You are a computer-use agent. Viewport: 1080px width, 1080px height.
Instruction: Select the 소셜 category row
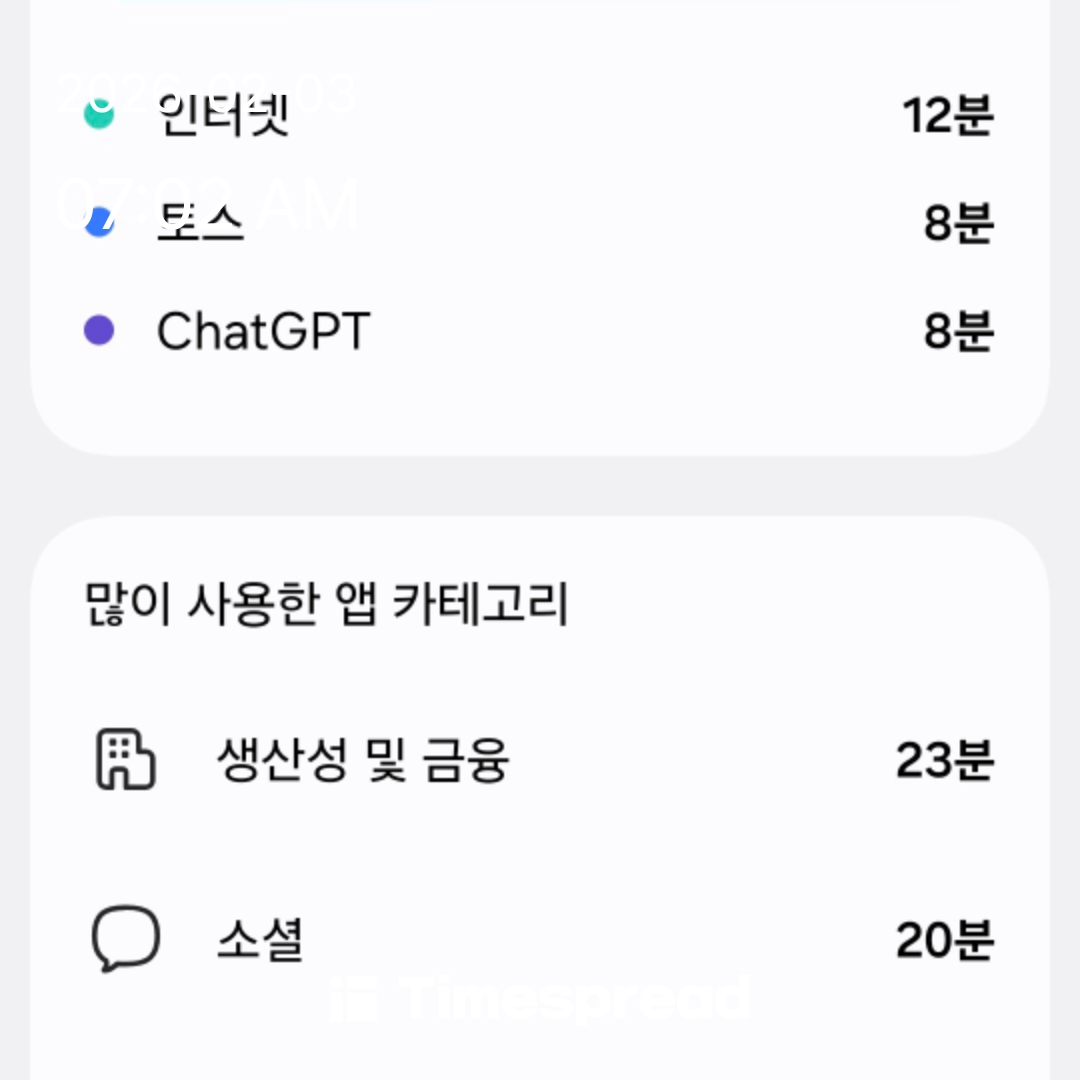(260, 939)
